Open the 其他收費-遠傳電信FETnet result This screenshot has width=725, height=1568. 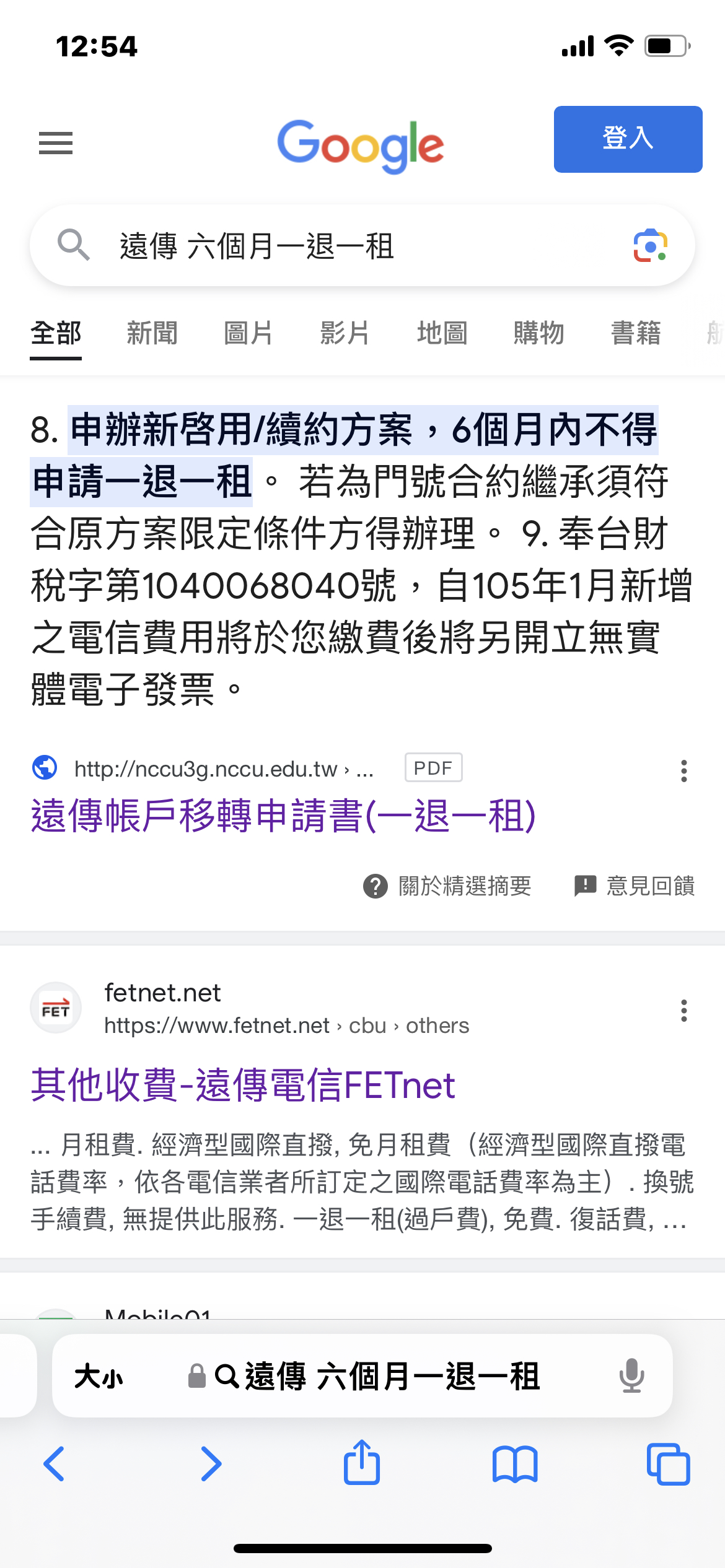click(243, 1085)
